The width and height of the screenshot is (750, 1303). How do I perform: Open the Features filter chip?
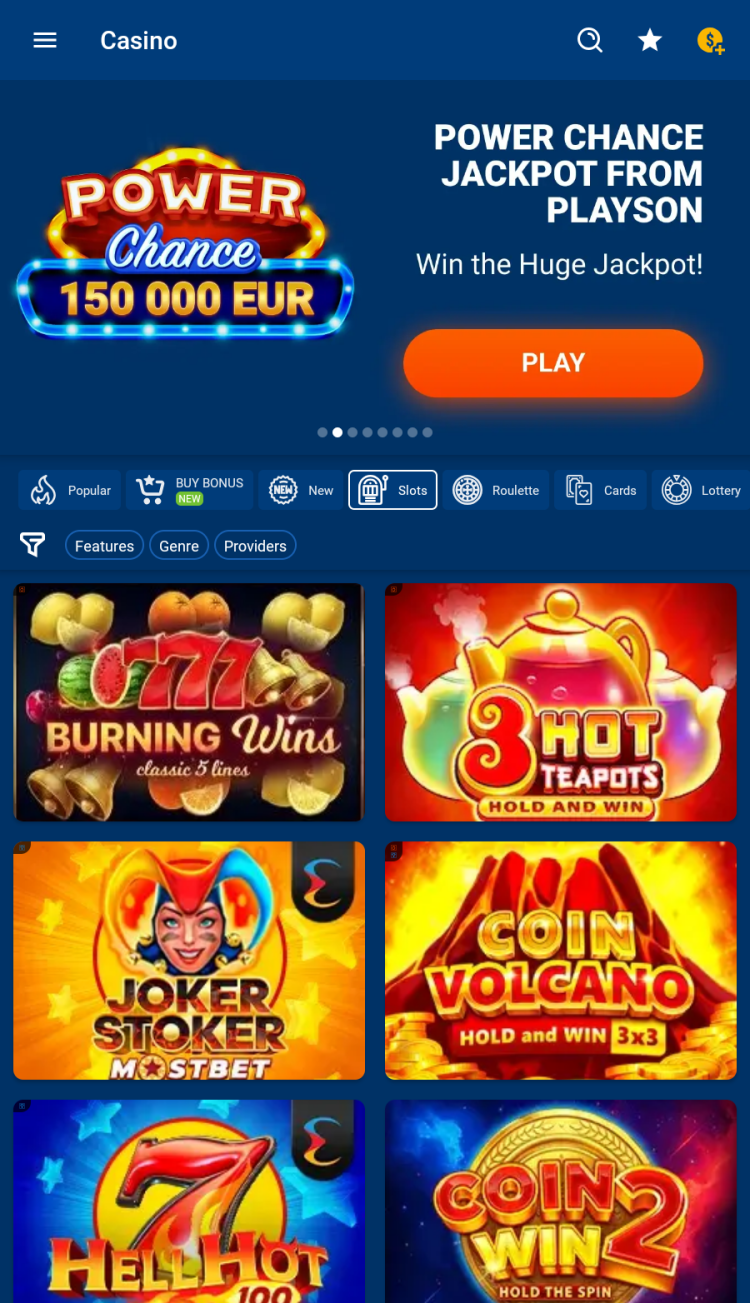point(104,546)
